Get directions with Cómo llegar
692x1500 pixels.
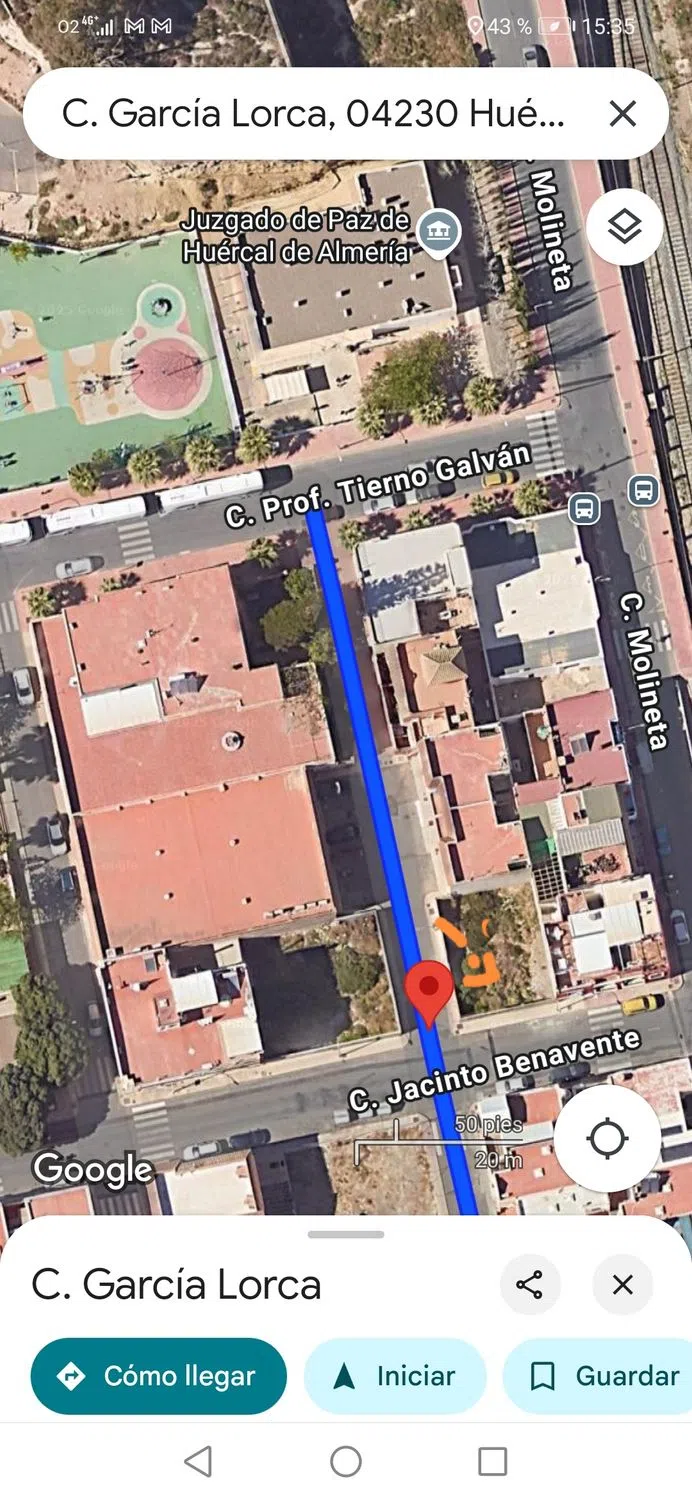159,1376
